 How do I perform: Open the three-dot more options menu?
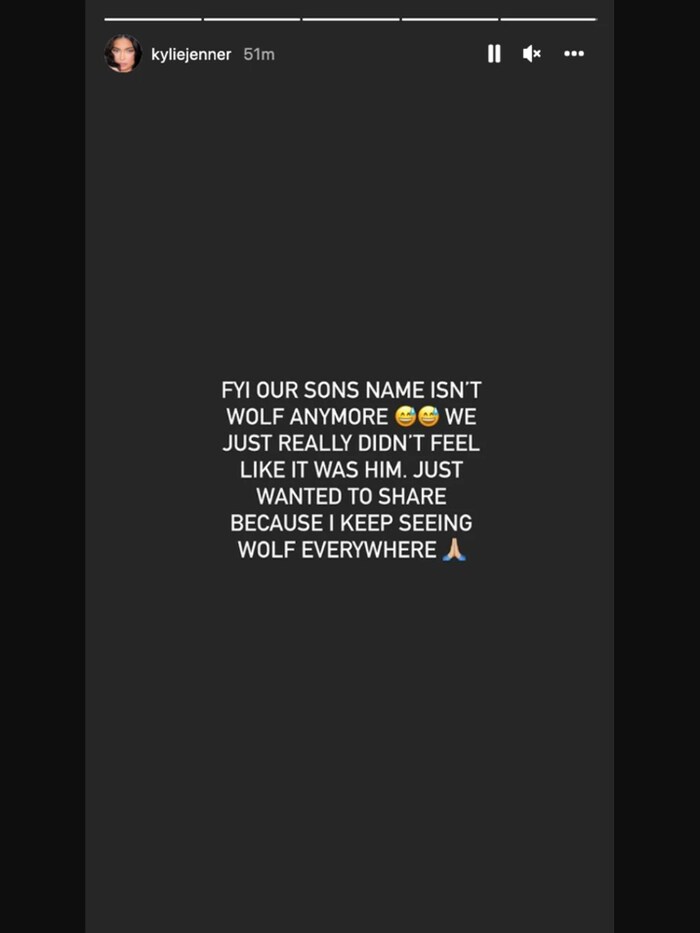[574, 54]
